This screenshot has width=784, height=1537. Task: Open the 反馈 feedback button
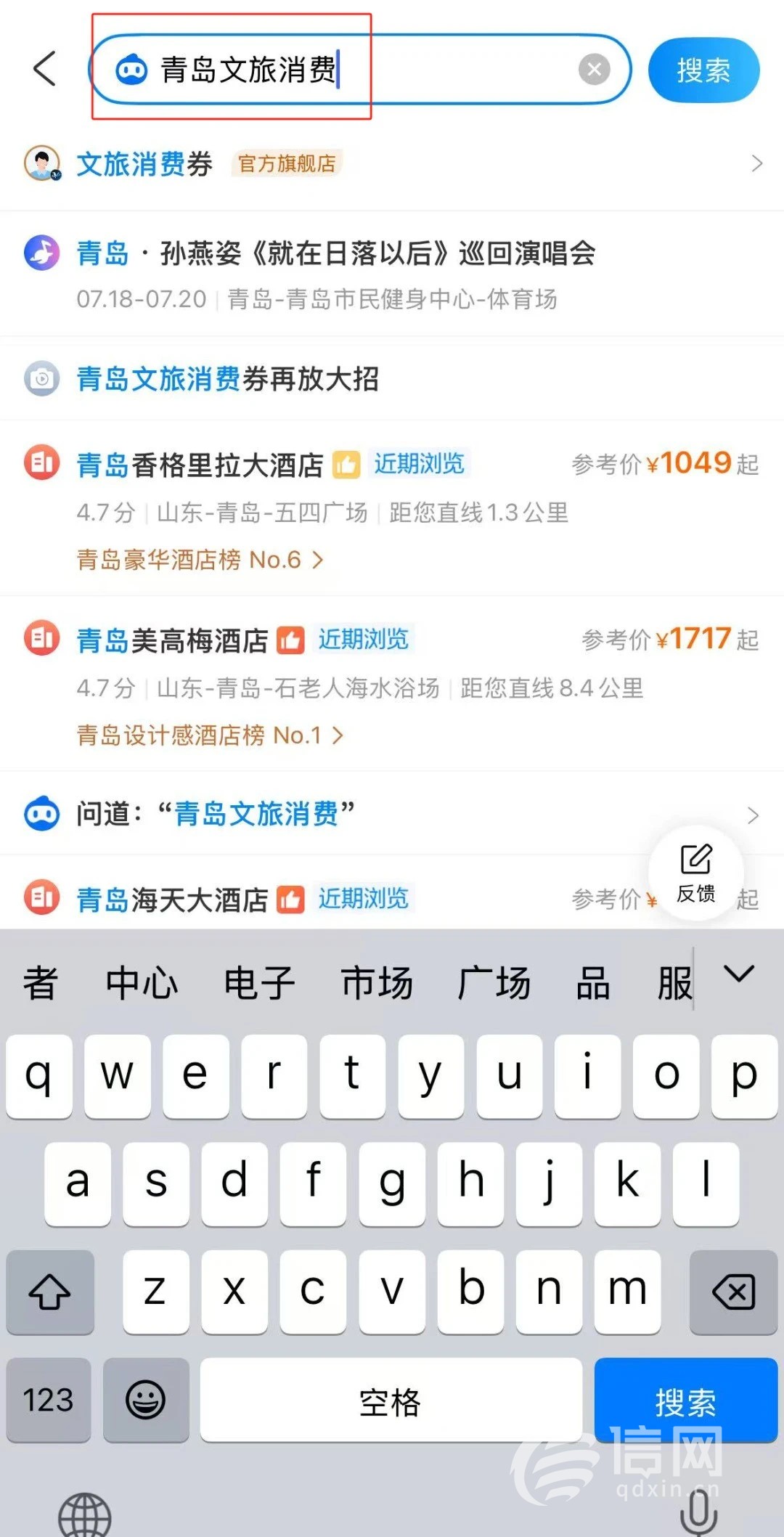tap(695, 873)
